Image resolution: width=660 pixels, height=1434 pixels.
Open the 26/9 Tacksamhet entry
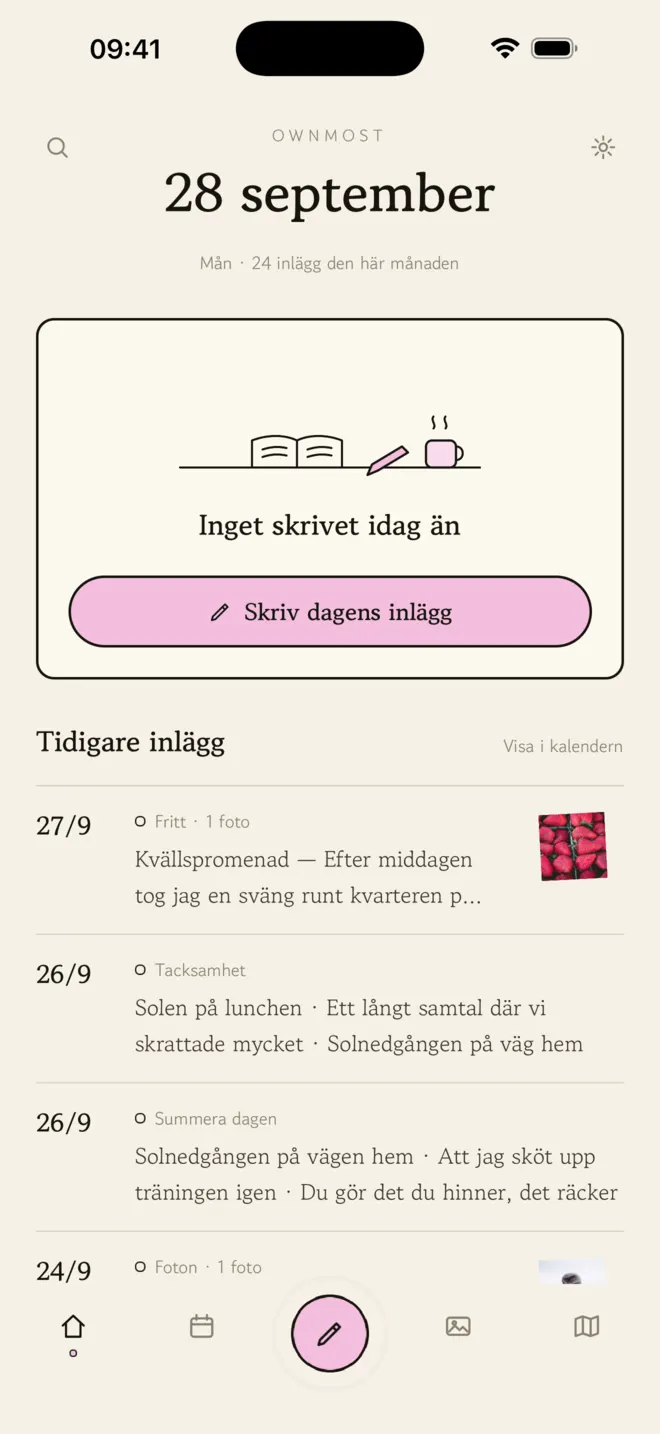point(330,1009)
